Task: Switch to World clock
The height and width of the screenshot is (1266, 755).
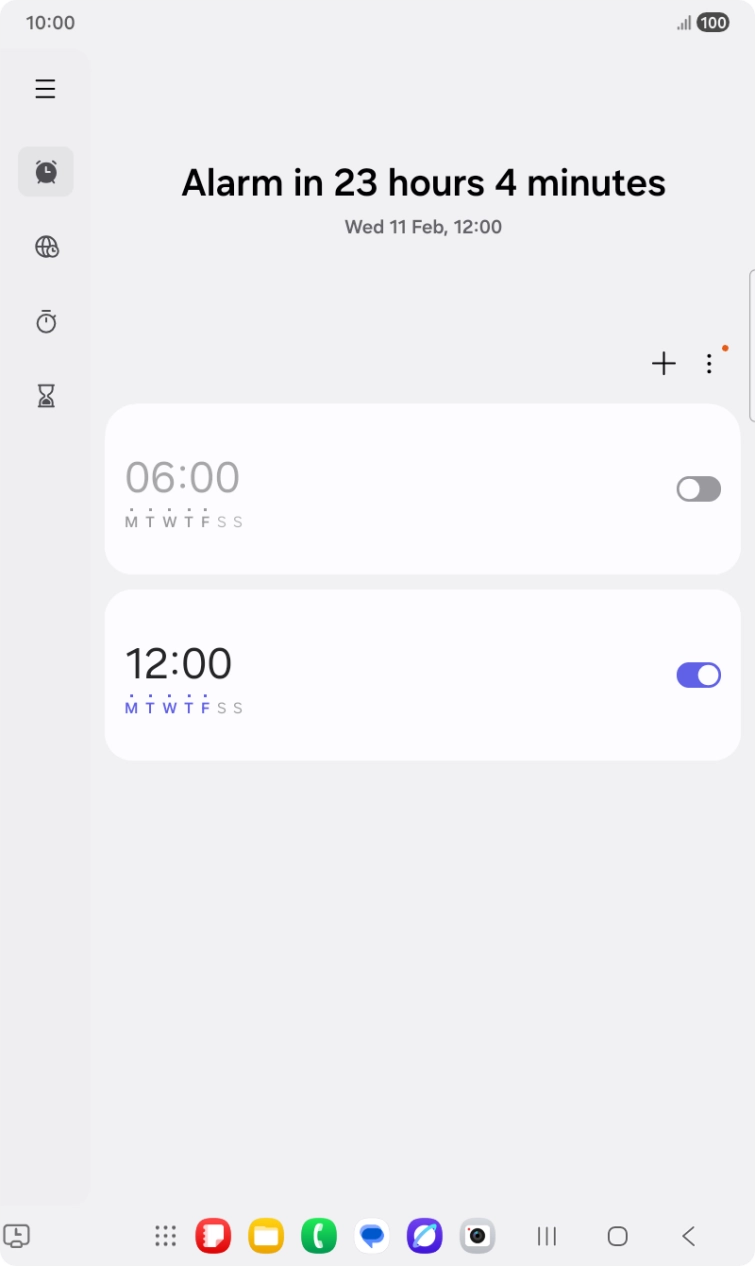Action: [x=46, y=246]
